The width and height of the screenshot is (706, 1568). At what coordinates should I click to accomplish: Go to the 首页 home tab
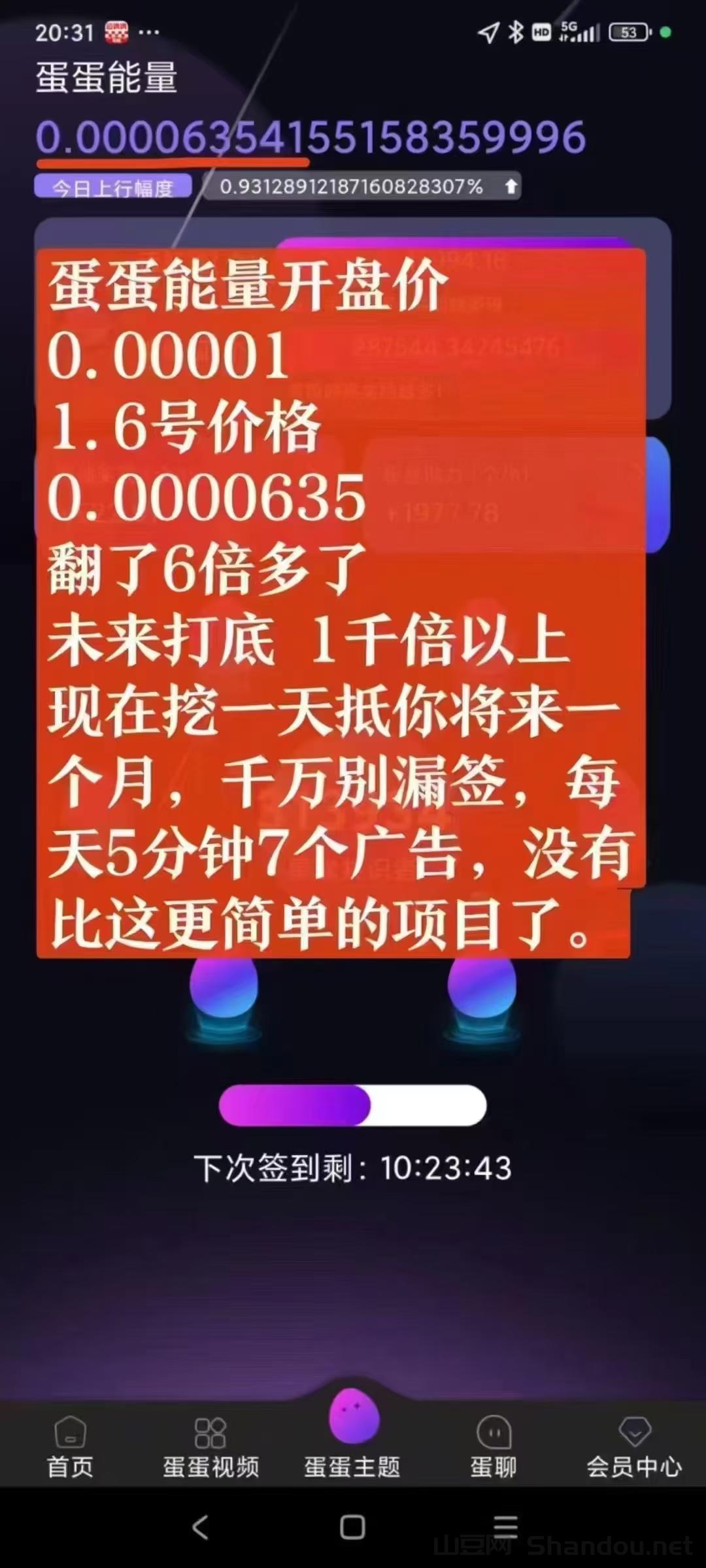click(x=70, y=1446)
